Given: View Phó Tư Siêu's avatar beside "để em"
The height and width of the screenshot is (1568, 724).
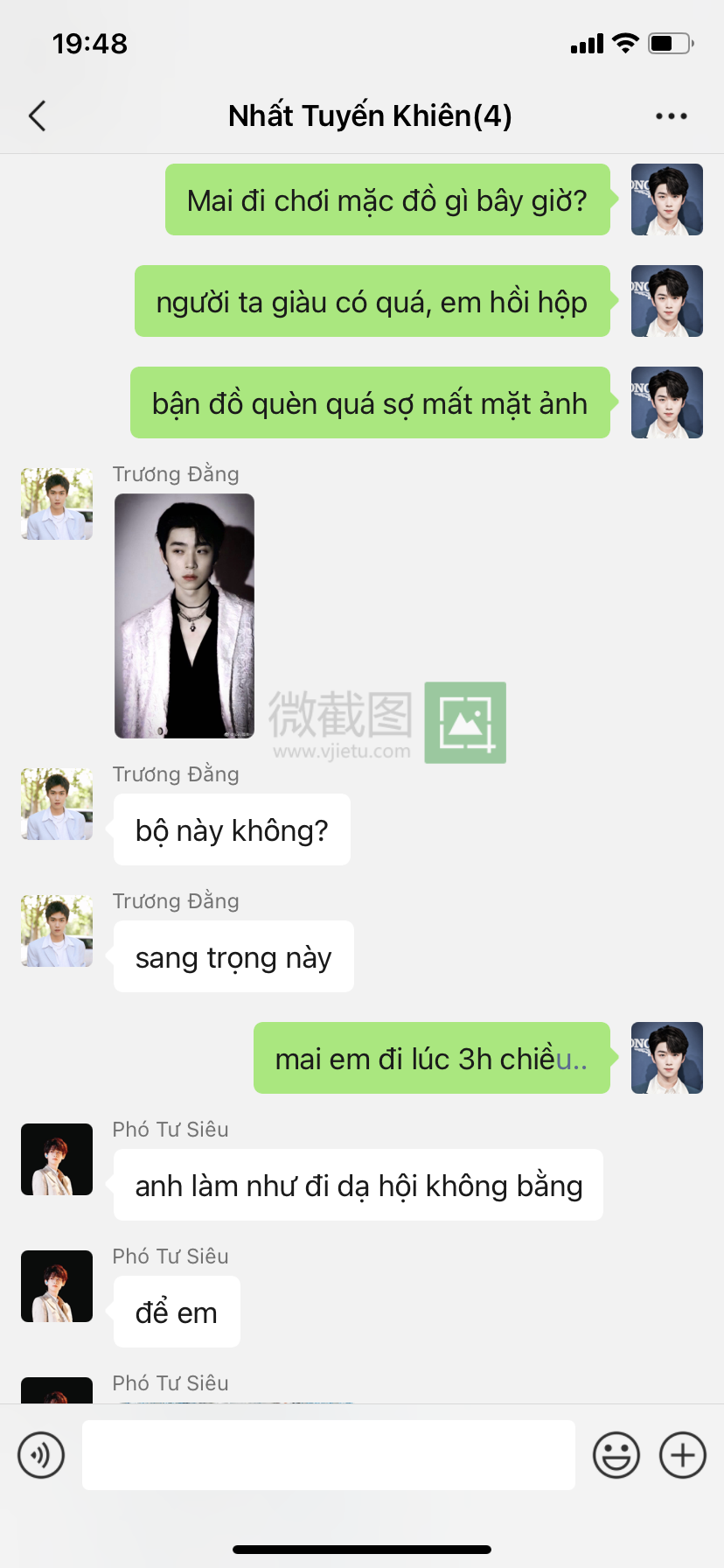Looking at the screenshot, I should [x=57, y=1286].
